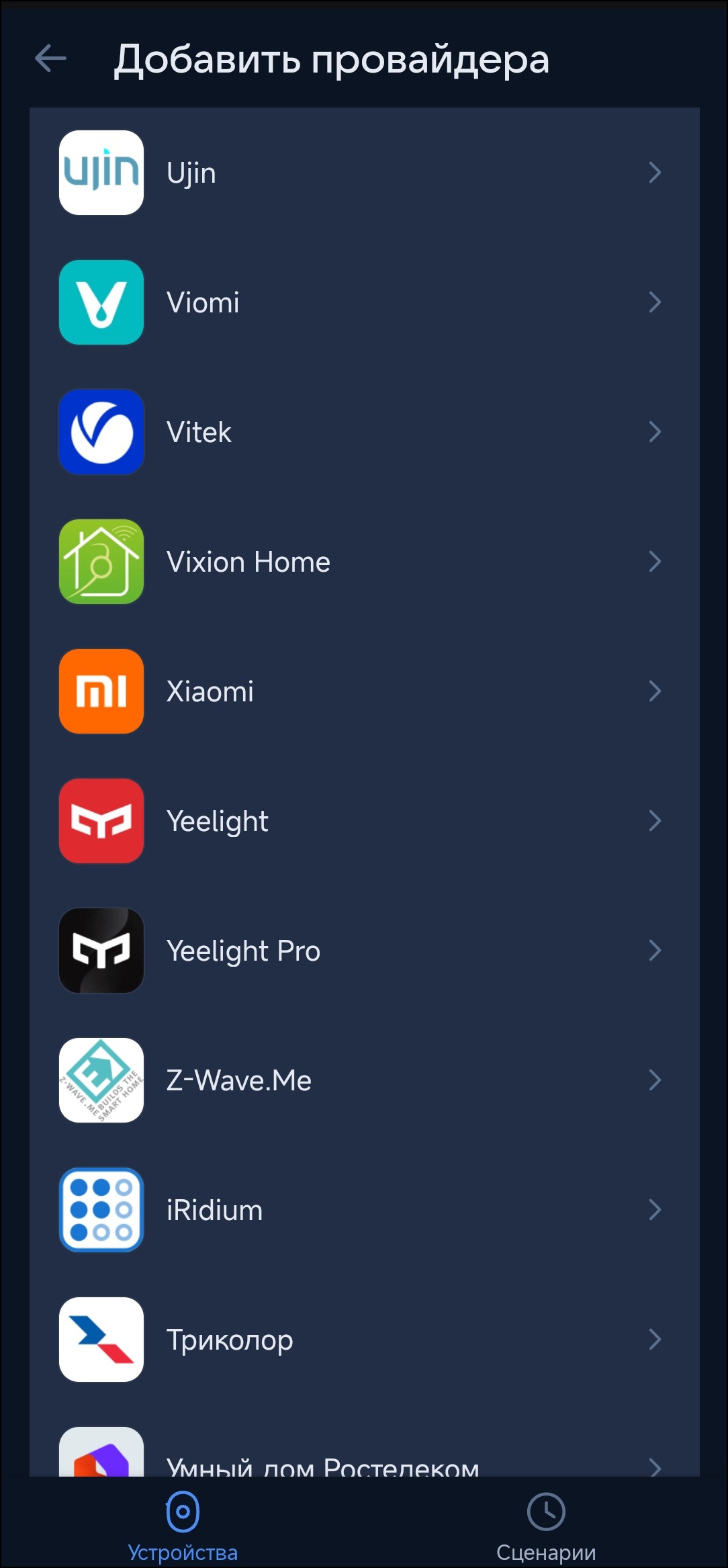The width and height of the screenshot is (728, 1568).
Task: Choose iRidium from the list
Action: (363, 1210)
